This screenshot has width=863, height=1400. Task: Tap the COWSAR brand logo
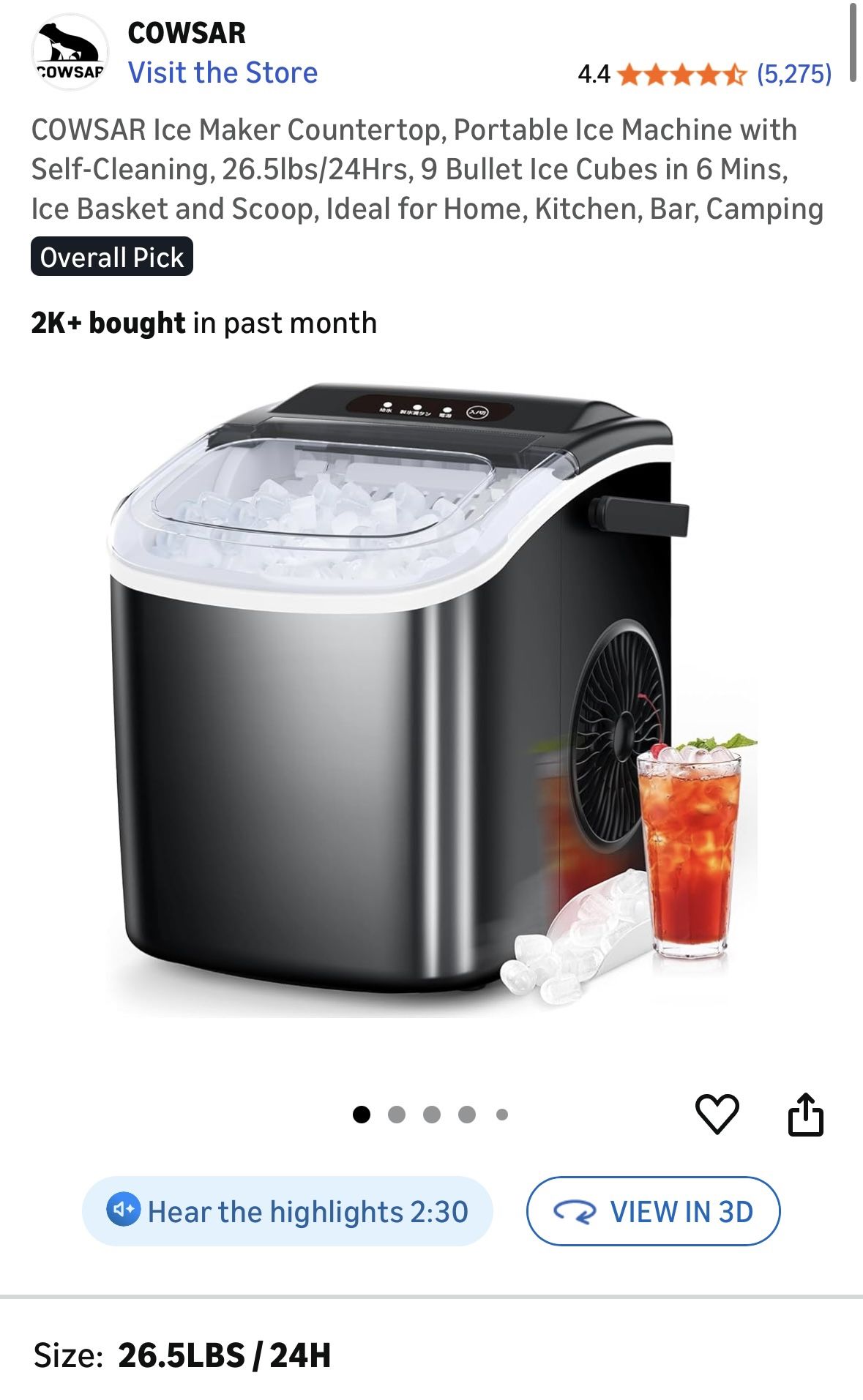(70, 53)
